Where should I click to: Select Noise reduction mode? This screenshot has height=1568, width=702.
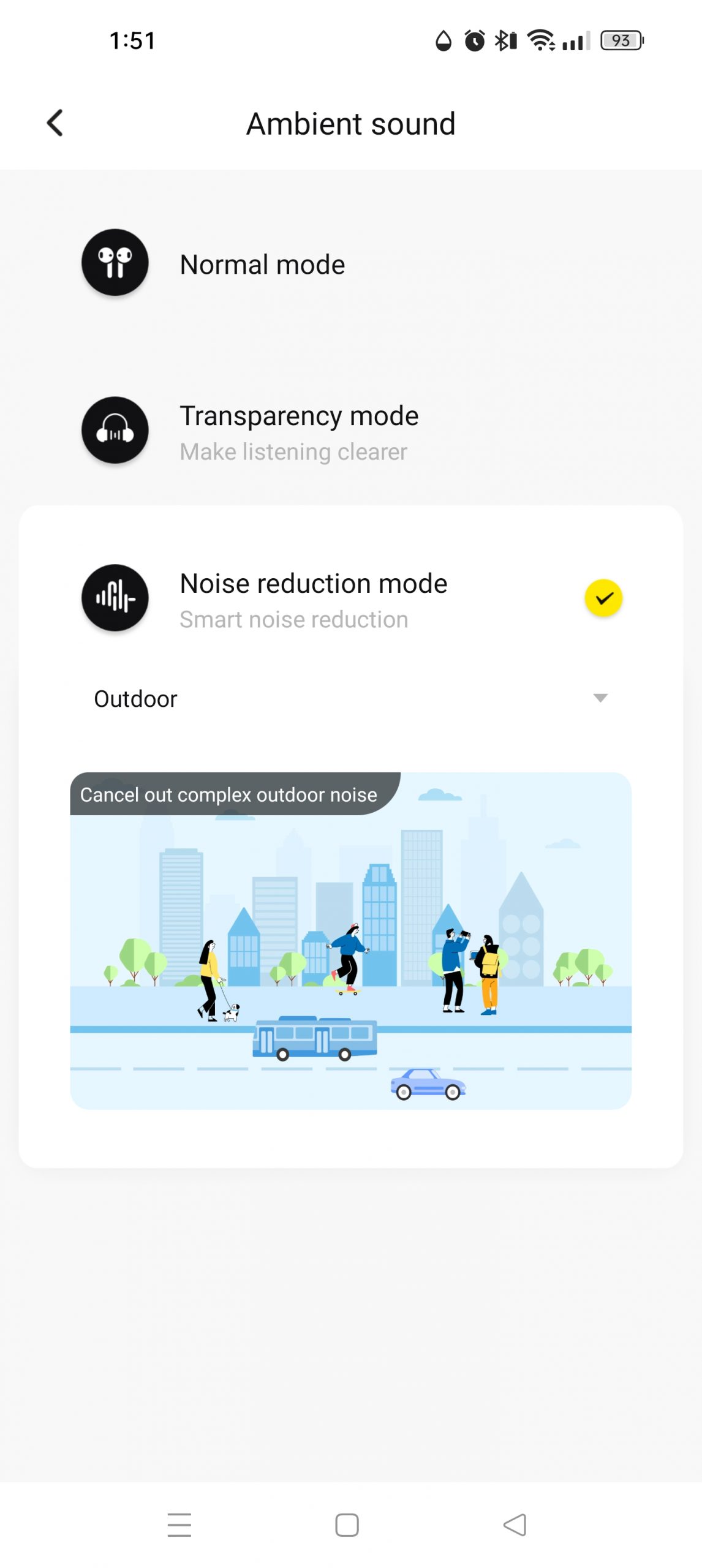click(351, 598)
